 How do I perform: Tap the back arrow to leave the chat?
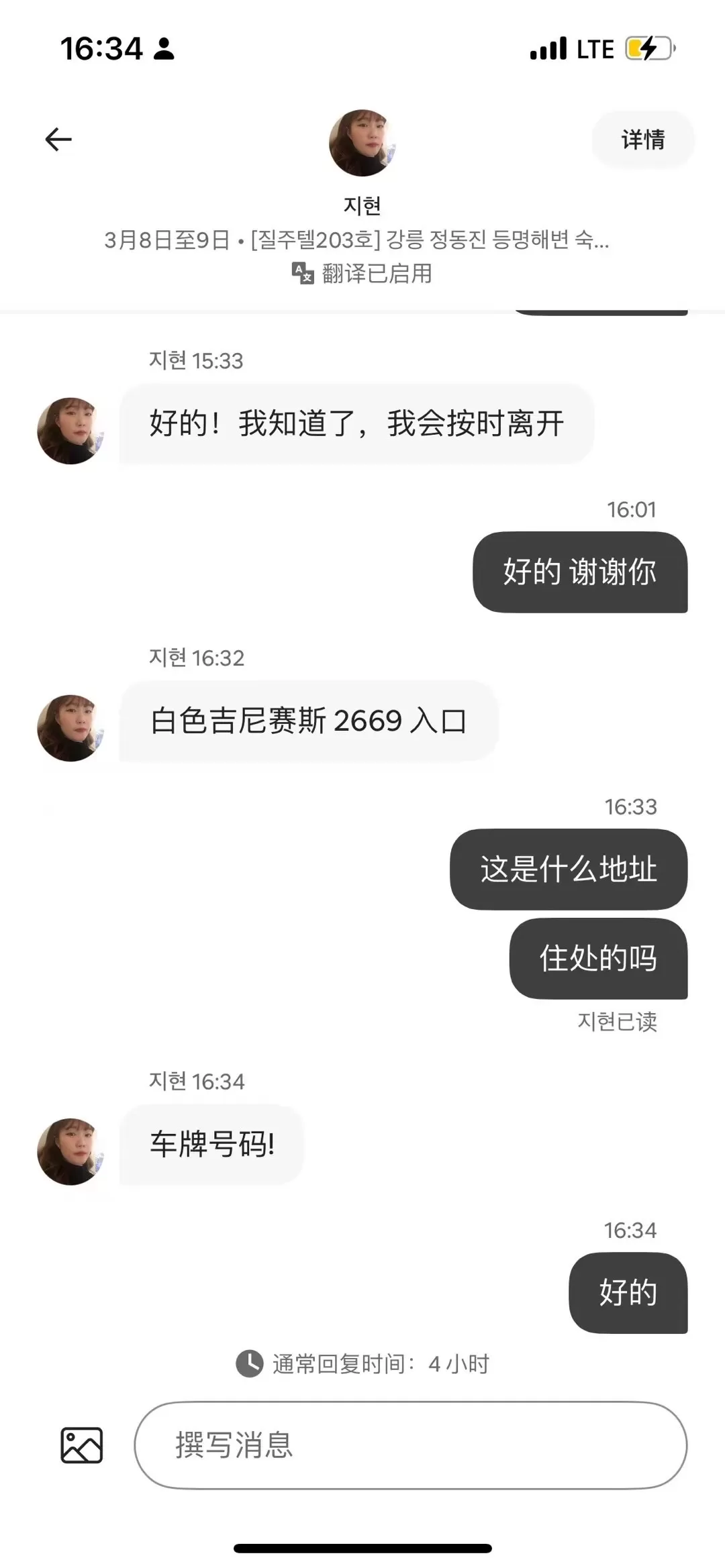point(58,139)
